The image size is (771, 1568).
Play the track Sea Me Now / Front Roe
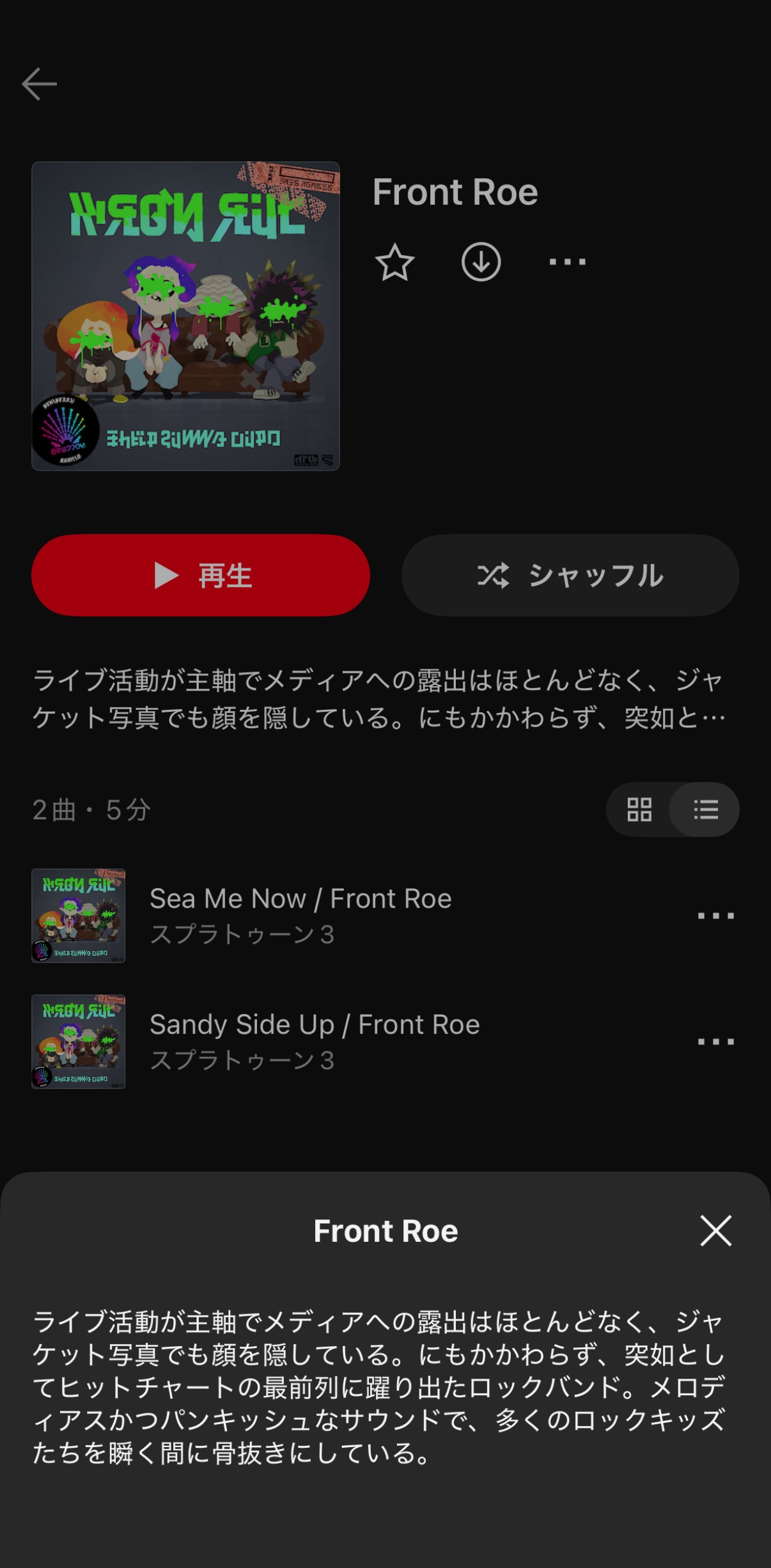[x=300, y=915]
